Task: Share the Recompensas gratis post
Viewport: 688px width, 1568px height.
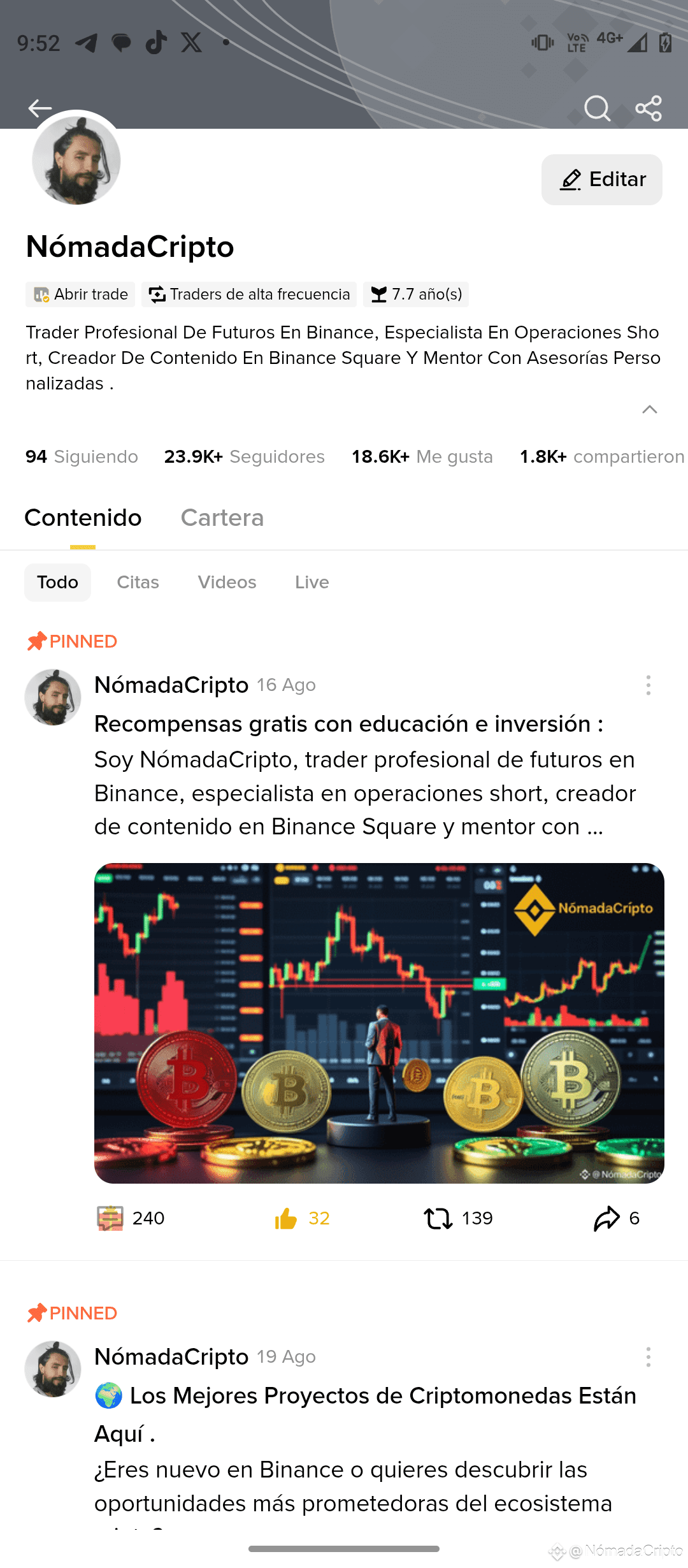Action: pyautogui.click(x=616, y=1218)
